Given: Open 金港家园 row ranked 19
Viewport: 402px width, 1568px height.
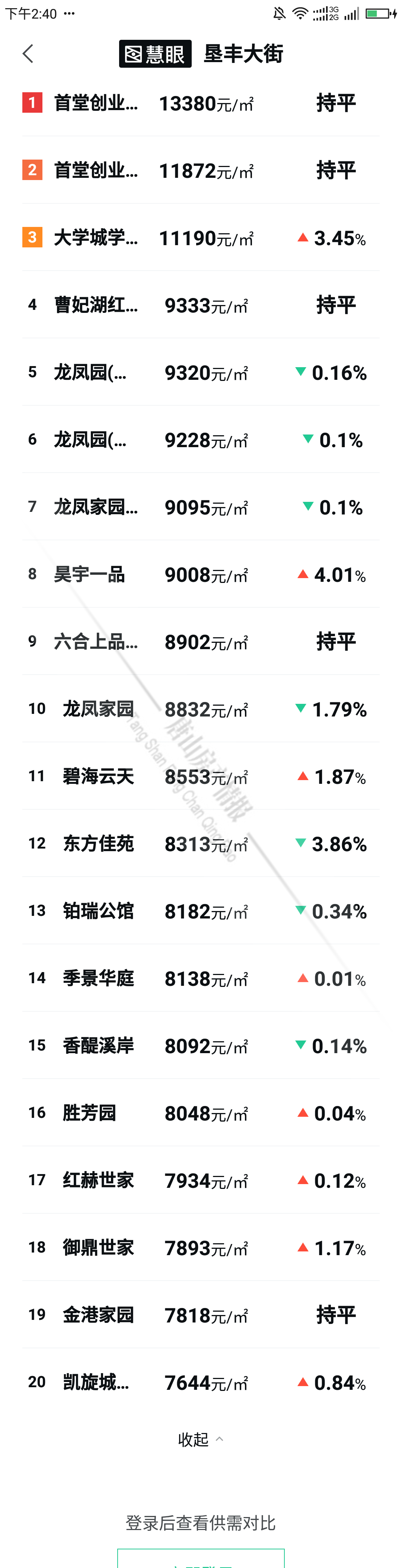Looking at the screenshot, I should [201, 1315].
